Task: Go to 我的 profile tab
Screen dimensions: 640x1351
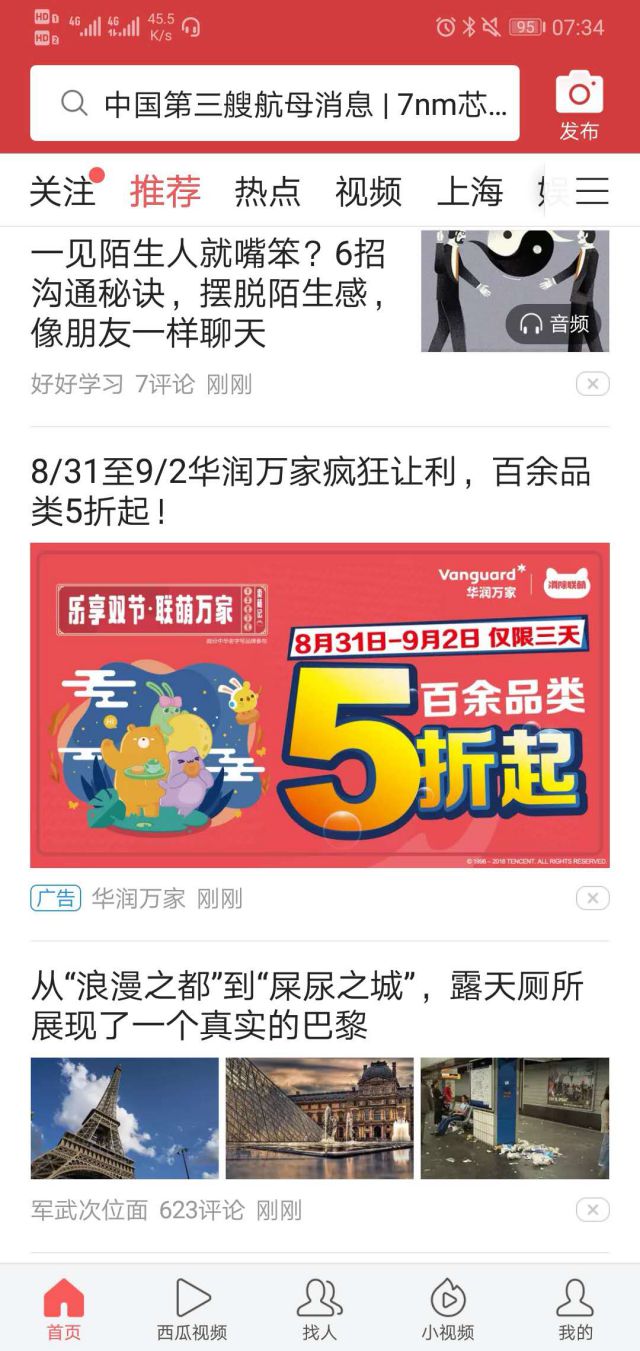Action: 575,1310
